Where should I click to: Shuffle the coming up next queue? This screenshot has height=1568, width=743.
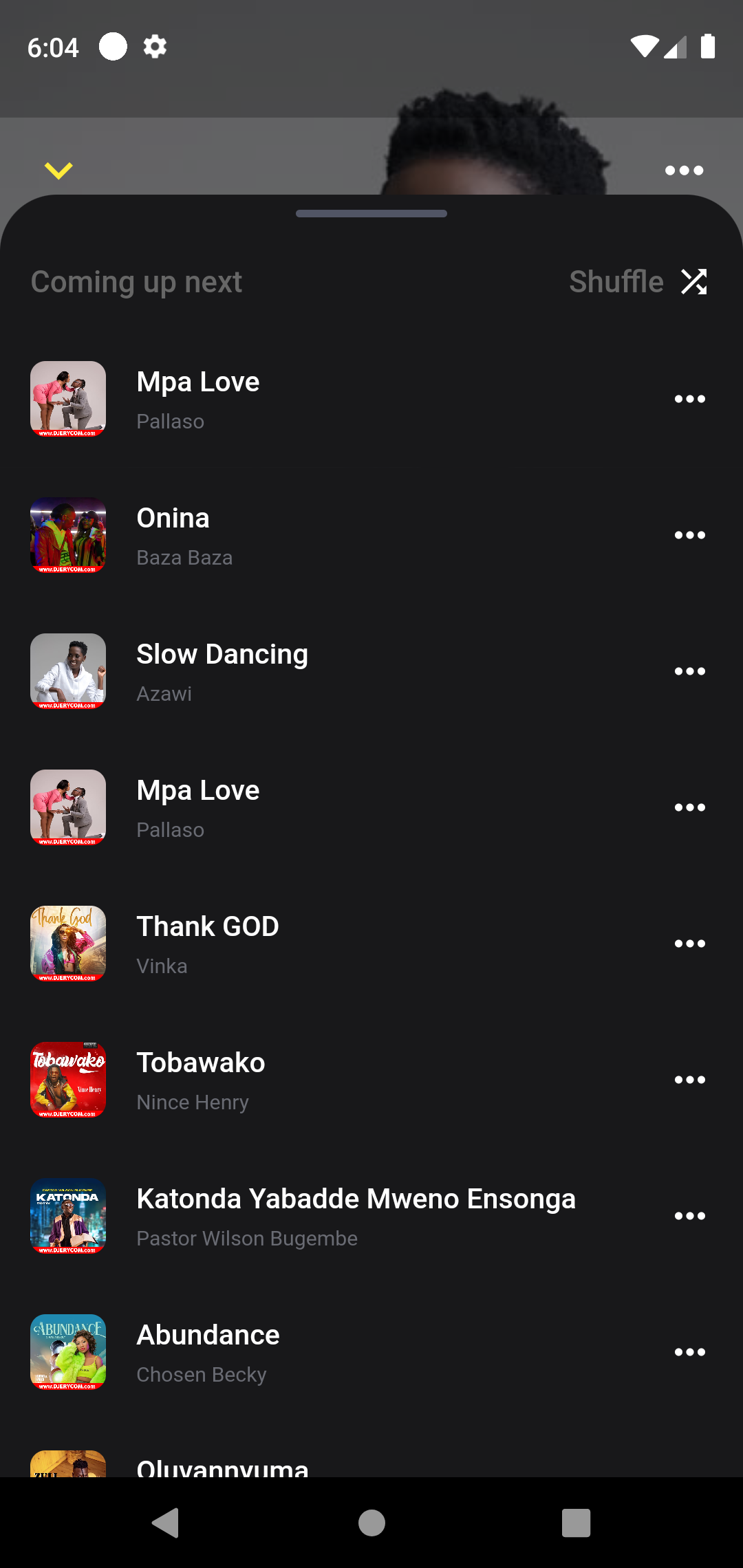(x=638, y=282)
